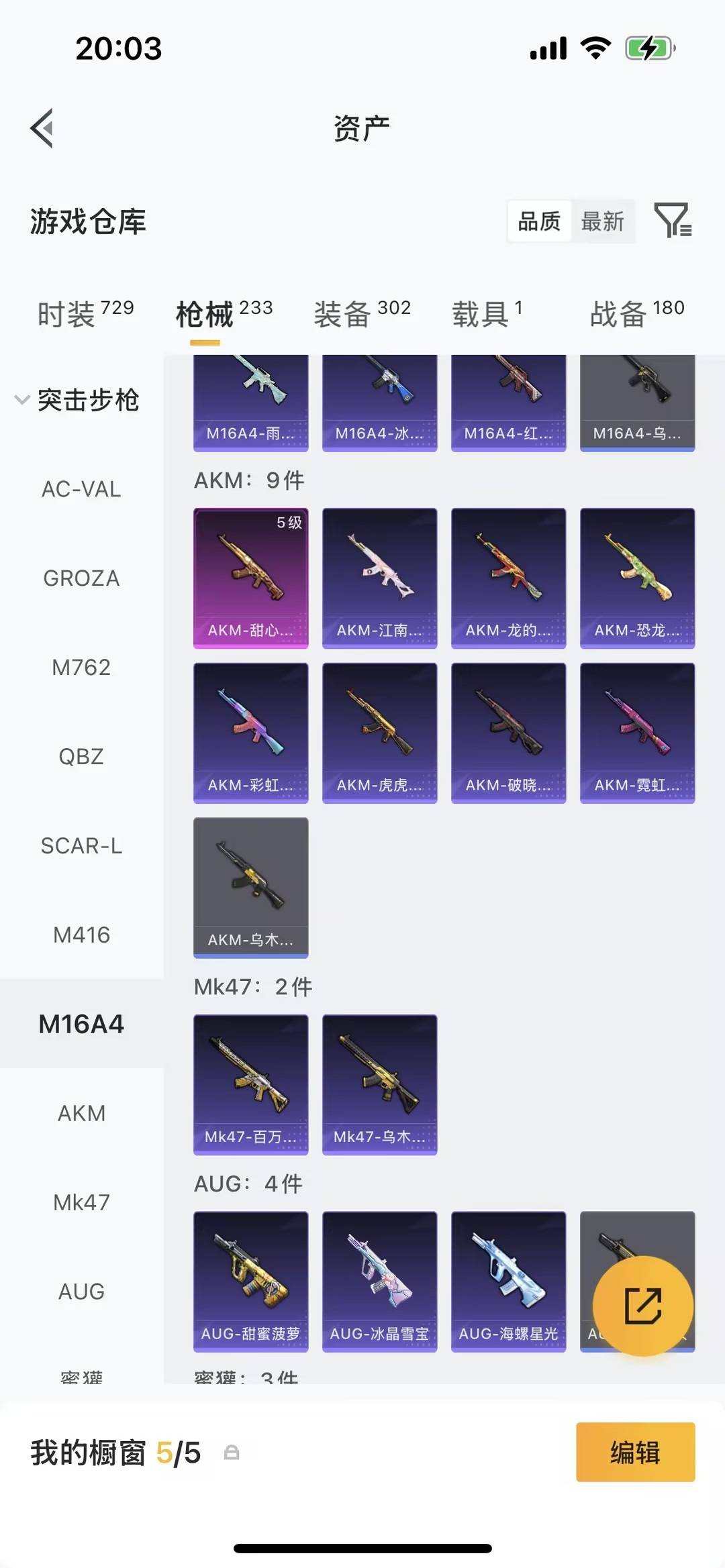This screenshot has height=1568, width=725.
Task: Open the Mk47-百万 skin card
Action: pyautogui.click(x=251, y=1084)
